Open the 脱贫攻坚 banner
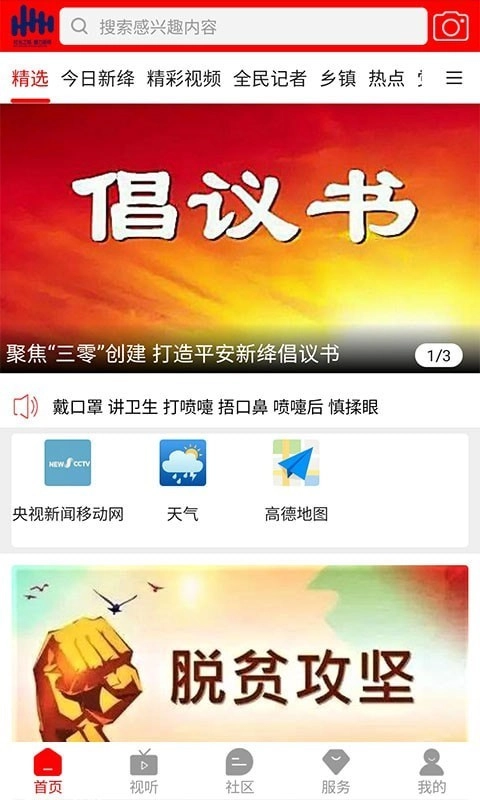Image resolution: width=480 pixels, height=800 pixels. coord(240,653)
